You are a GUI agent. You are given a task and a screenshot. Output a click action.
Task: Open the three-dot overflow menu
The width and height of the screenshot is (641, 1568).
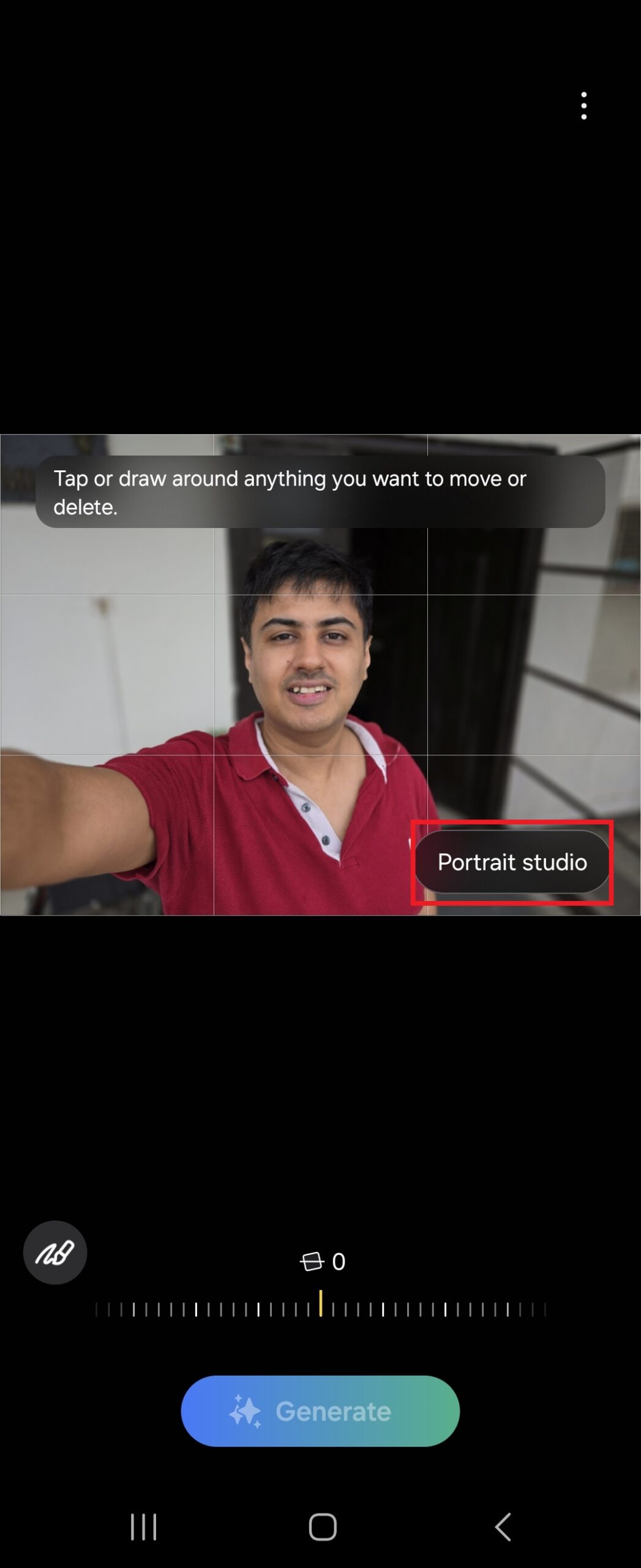pos(583,106)
